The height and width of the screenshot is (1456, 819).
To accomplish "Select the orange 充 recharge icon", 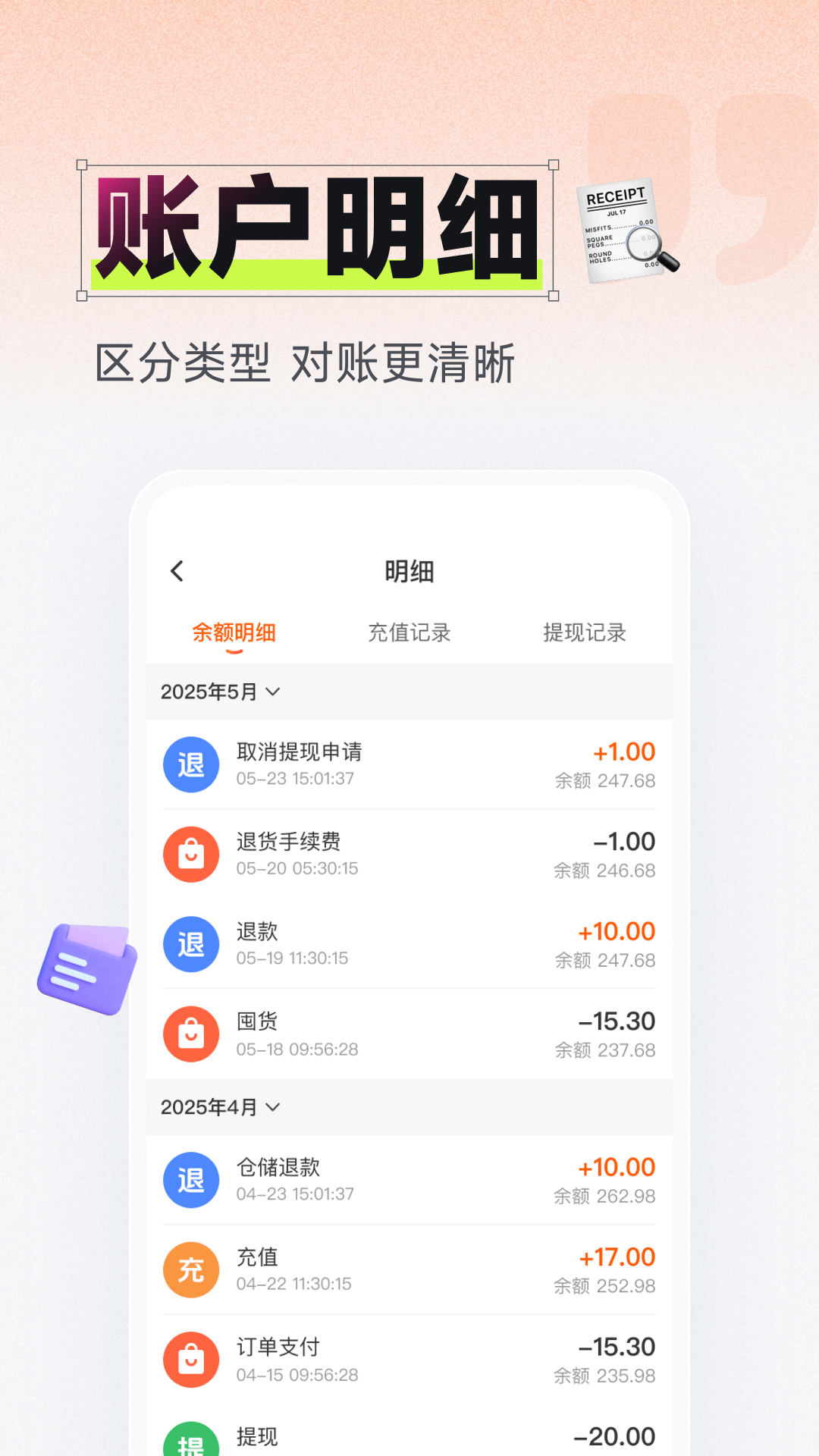I will coord(191,1269).
